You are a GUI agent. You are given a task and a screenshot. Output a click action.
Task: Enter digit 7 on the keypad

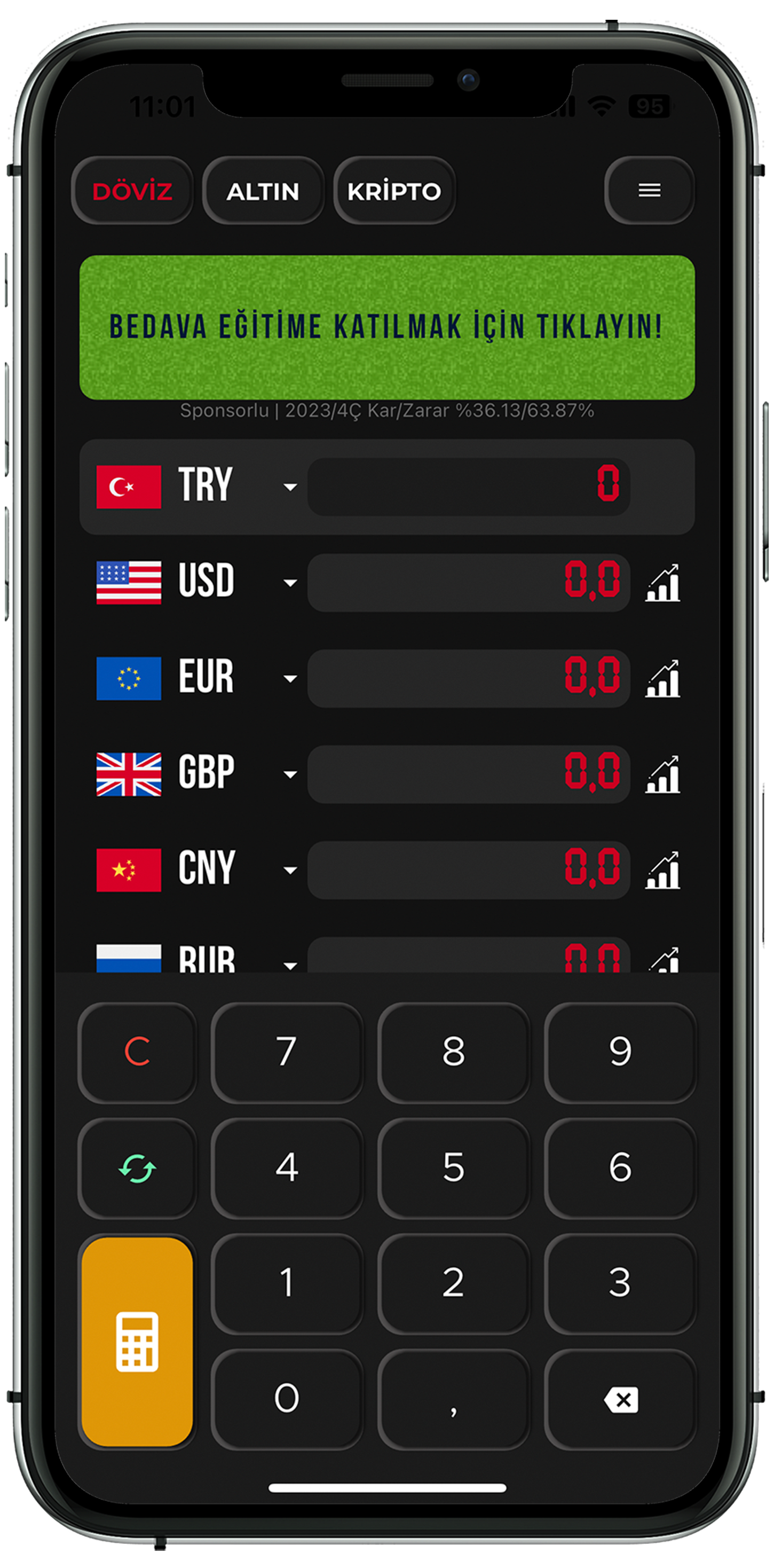pos(287,1052)
